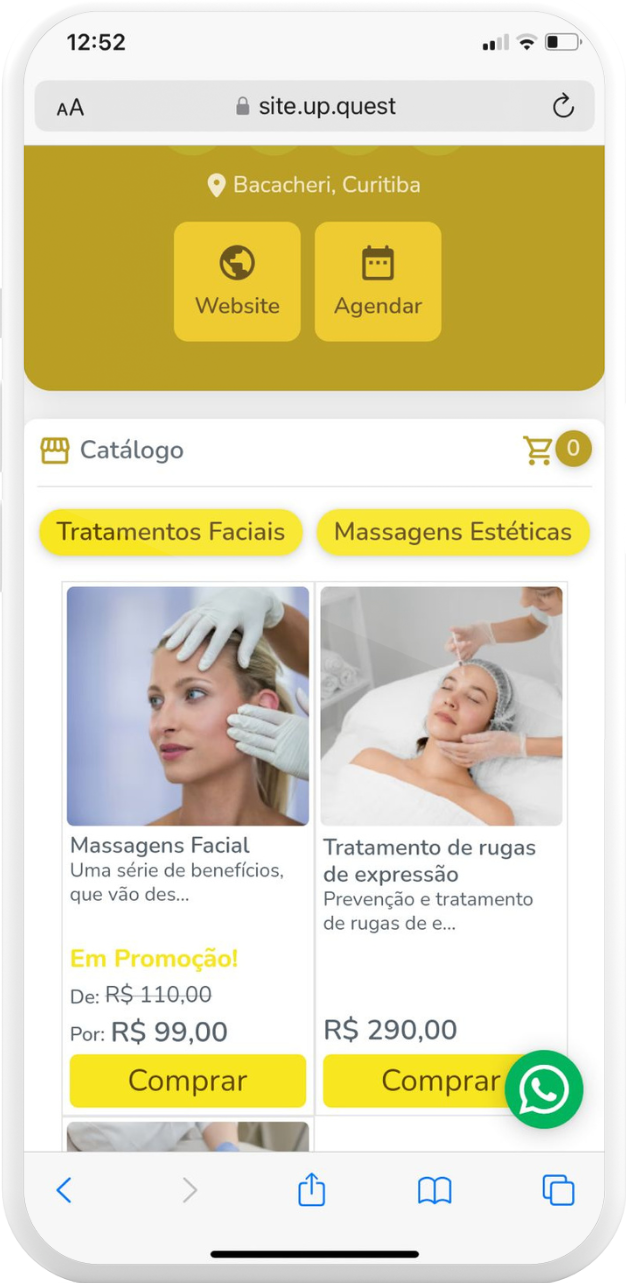The height and width of the screenshot is (1283, 626).
Task: Tap Comprar for Tratamento de rugas
Action: [x=420, y=1081]
